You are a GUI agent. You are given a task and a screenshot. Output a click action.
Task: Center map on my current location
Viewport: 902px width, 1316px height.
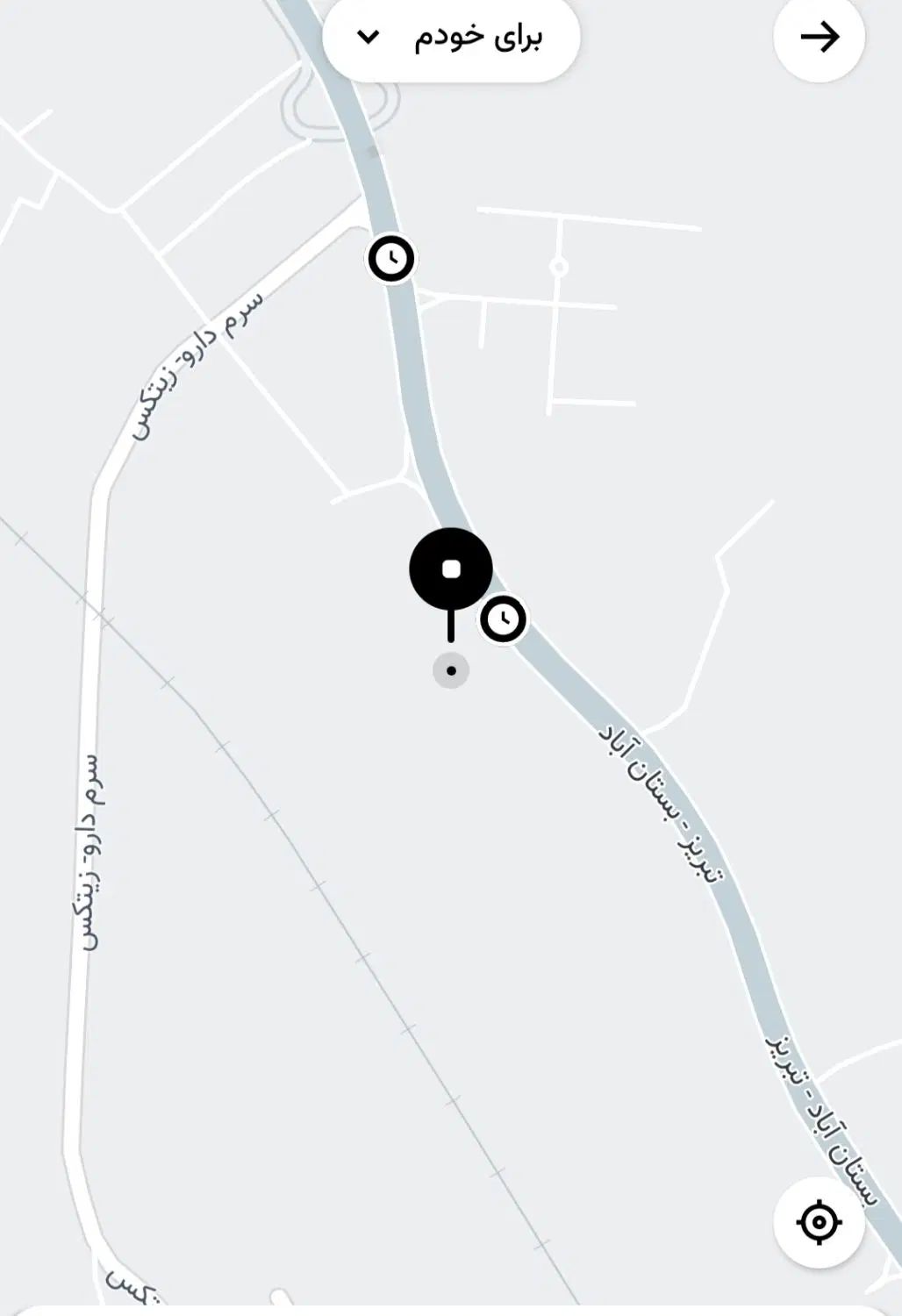(819, 1222)
